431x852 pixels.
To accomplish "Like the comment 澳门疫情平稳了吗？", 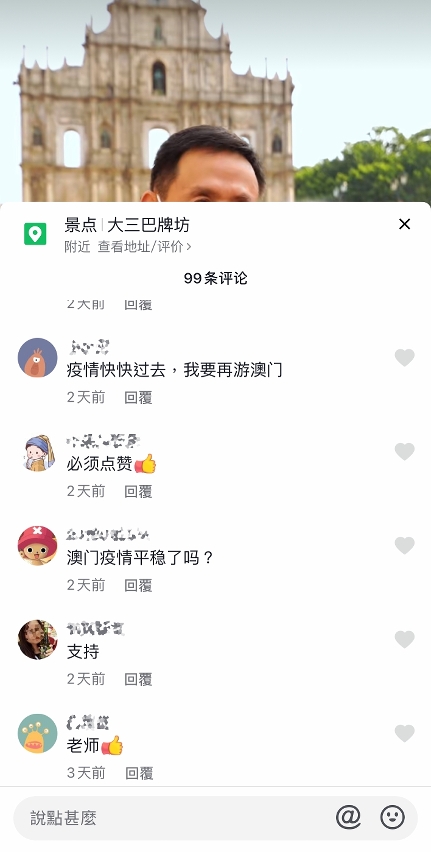I will click(404, 545).
